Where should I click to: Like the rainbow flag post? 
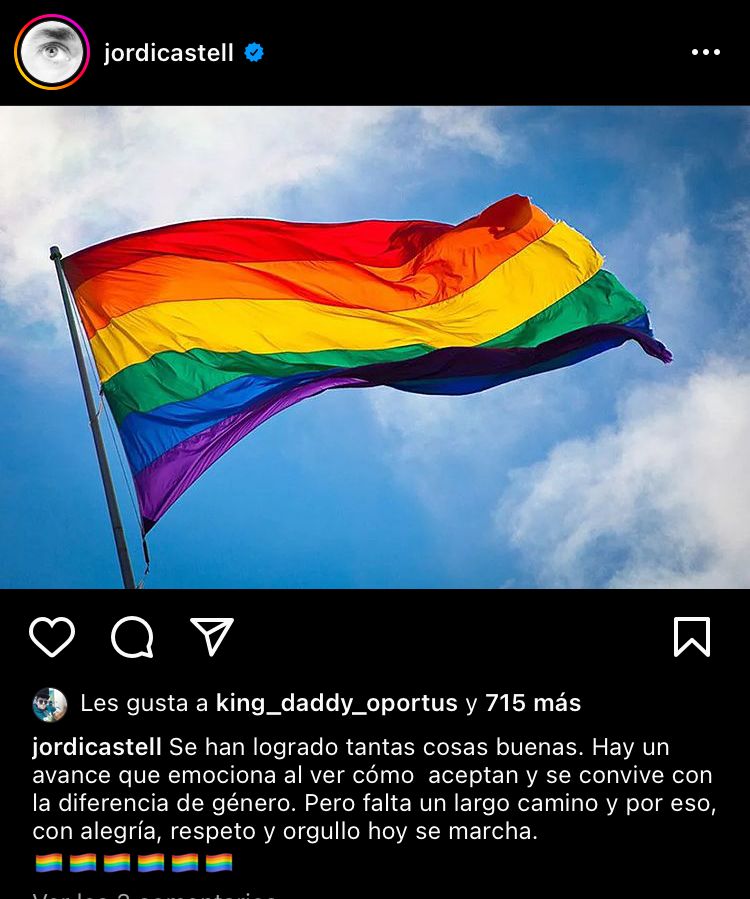(x=52, y=637)
